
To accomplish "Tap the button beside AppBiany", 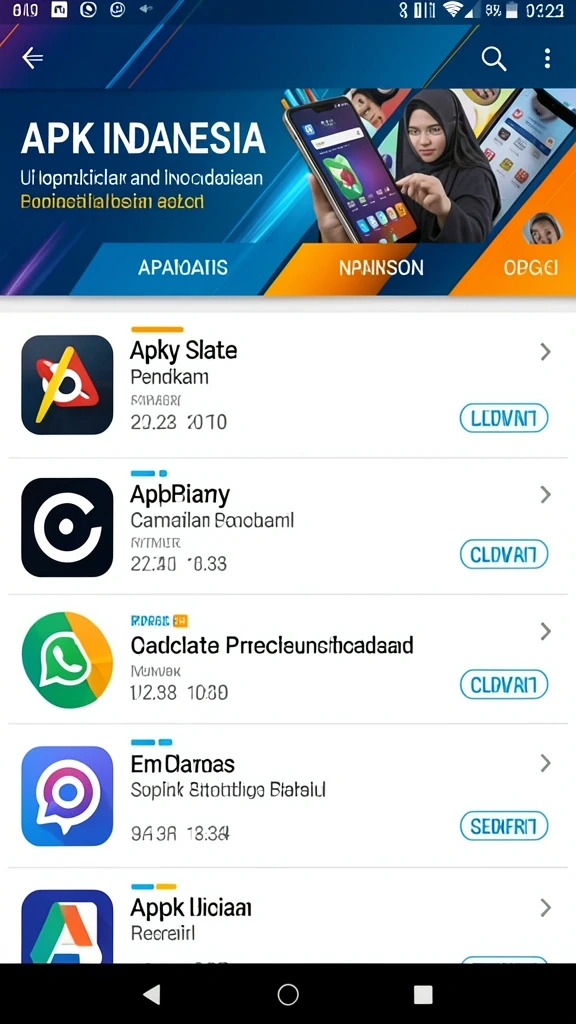I will tap(504, 554).
